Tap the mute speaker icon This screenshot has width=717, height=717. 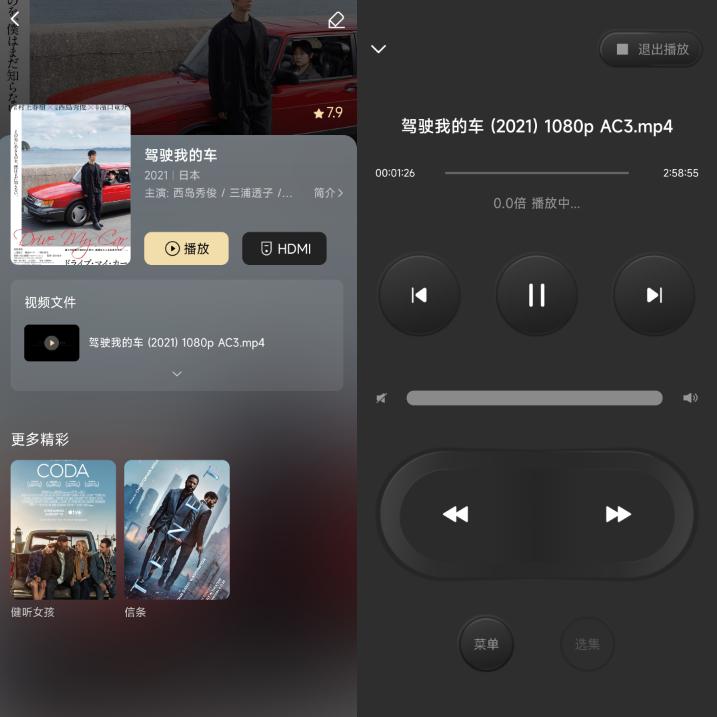tap(381, 398)
